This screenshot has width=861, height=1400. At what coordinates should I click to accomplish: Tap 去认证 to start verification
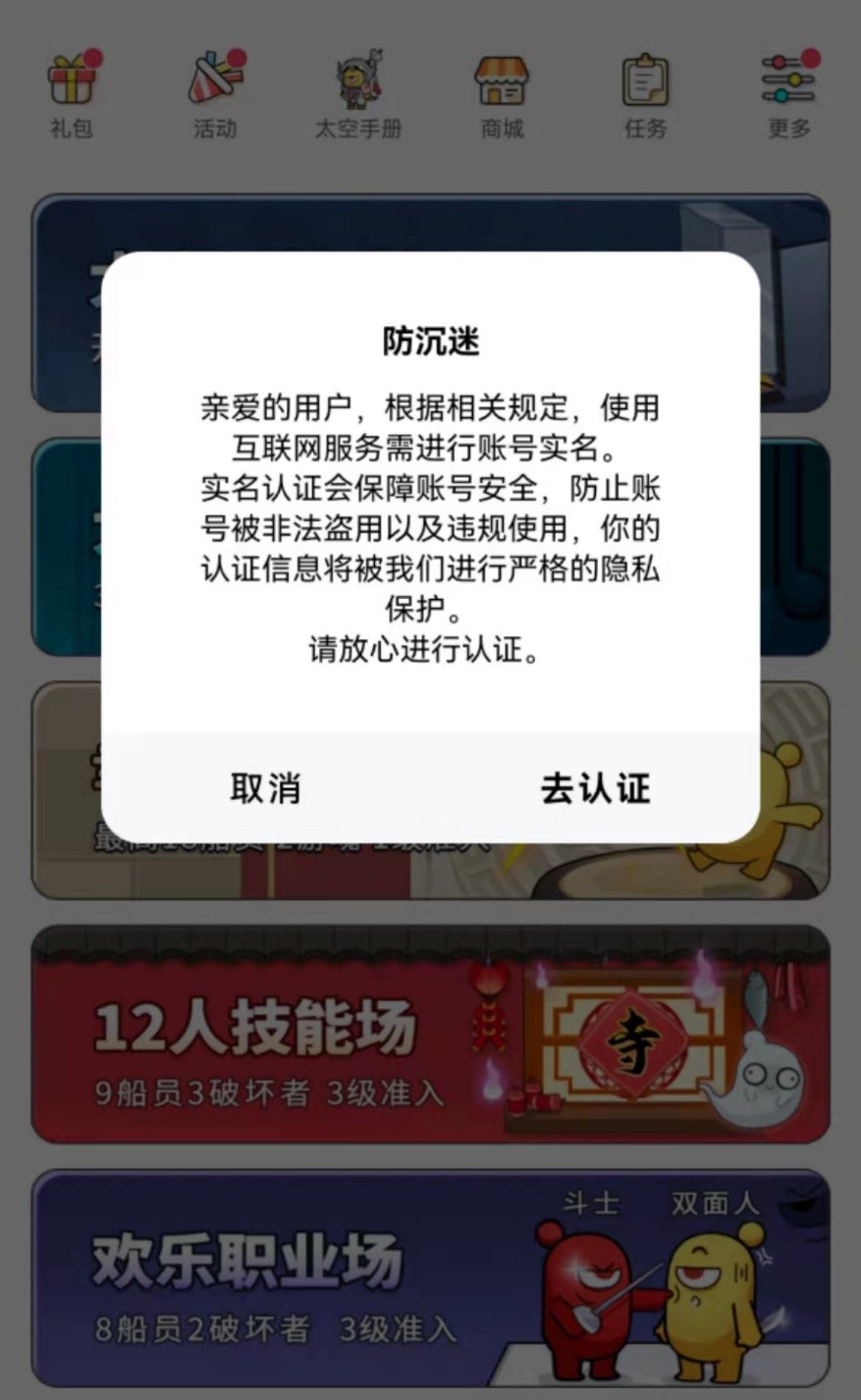coord(595,787)
